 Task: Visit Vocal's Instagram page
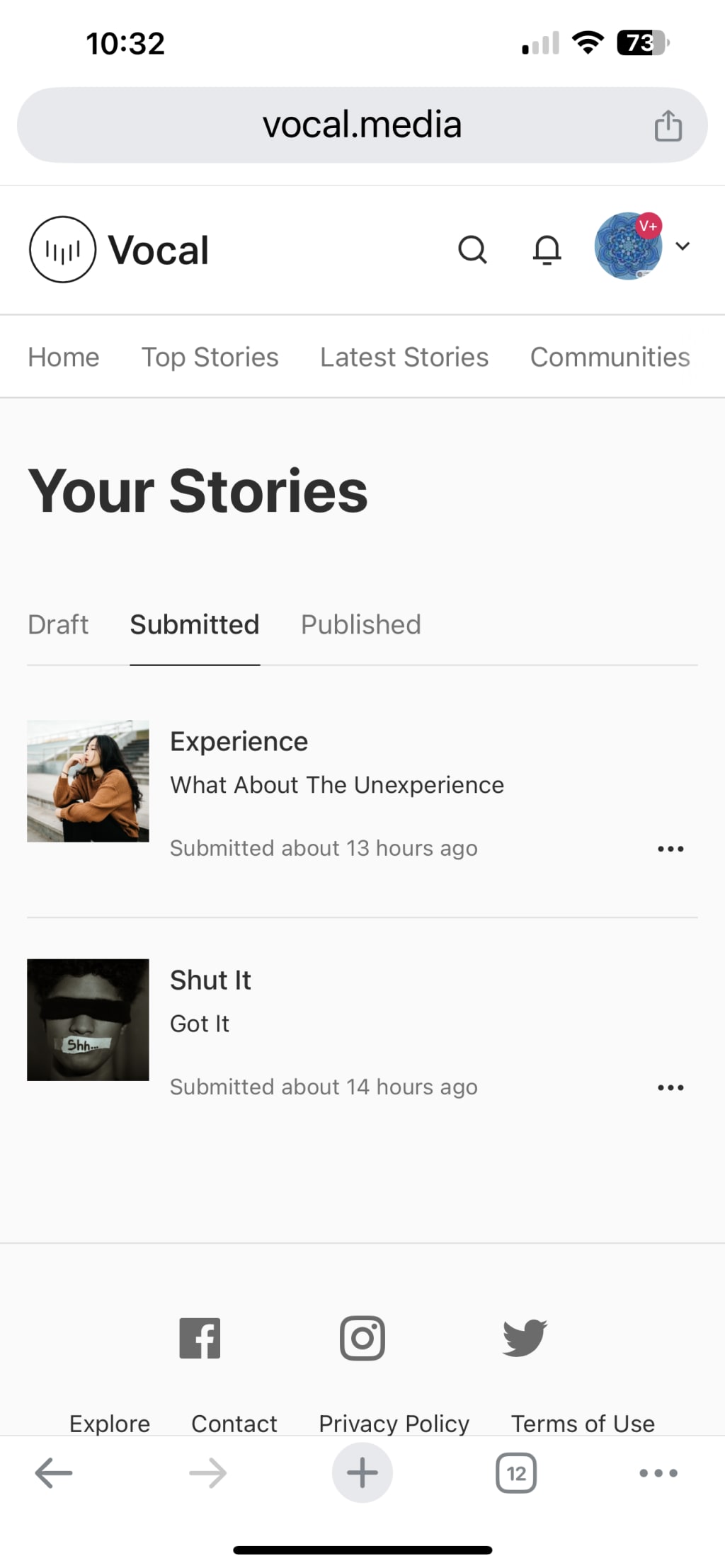(x=362, y=1338)
